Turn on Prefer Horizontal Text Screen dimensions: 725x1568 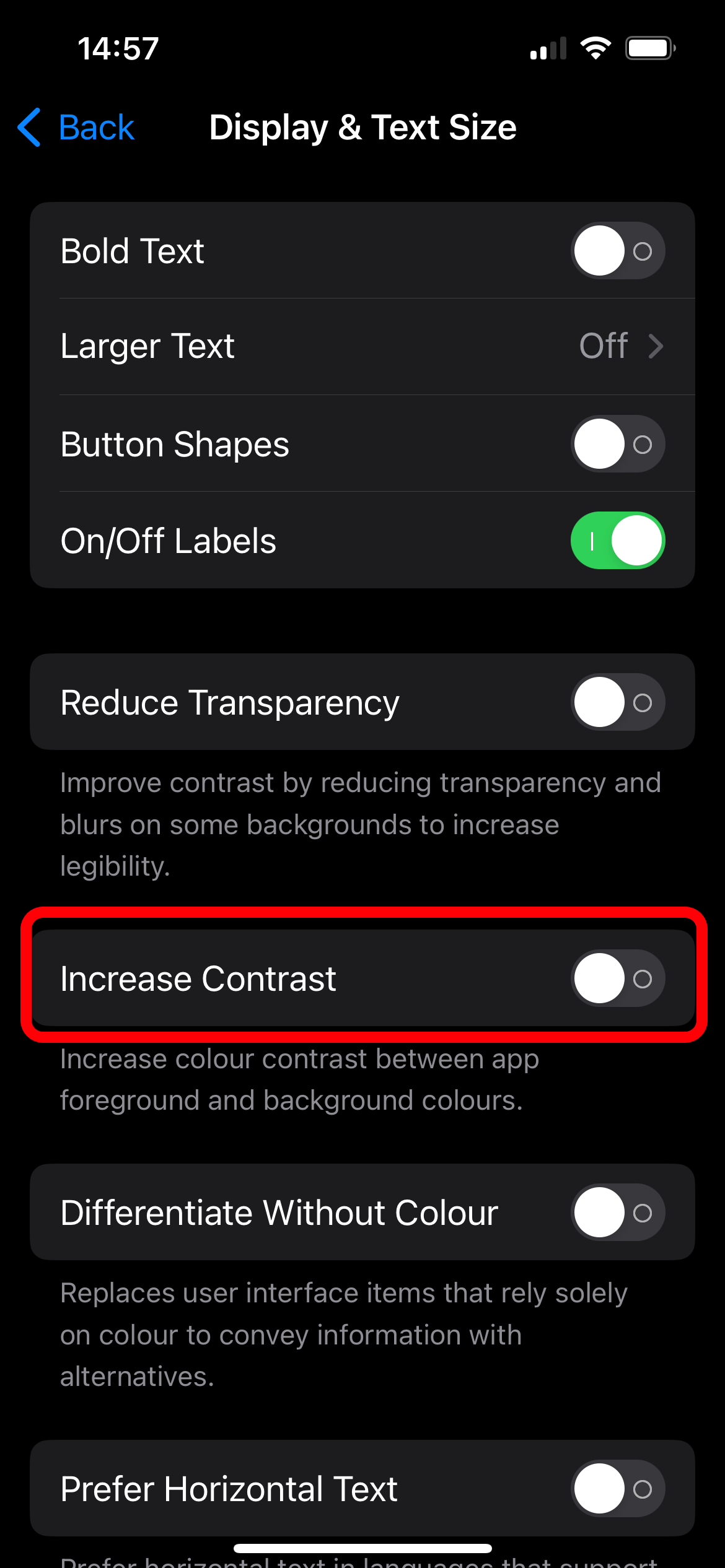[618, 1489]
